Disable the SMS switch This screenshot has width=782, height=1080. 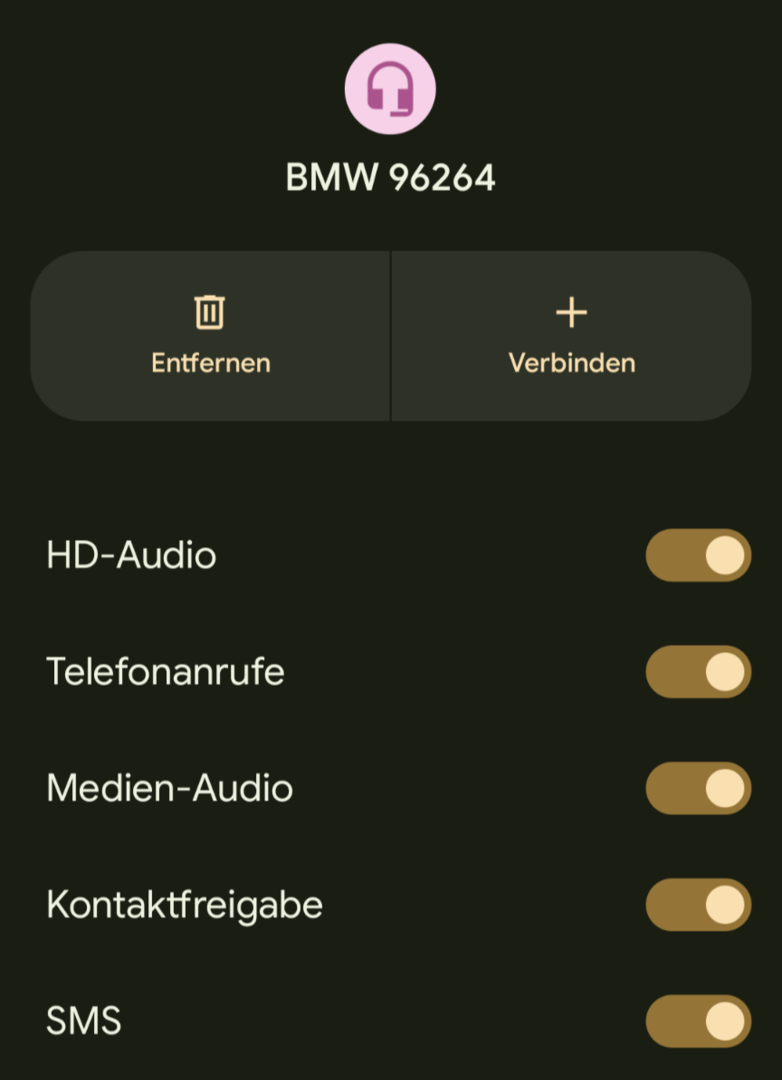coord(698,1021)
